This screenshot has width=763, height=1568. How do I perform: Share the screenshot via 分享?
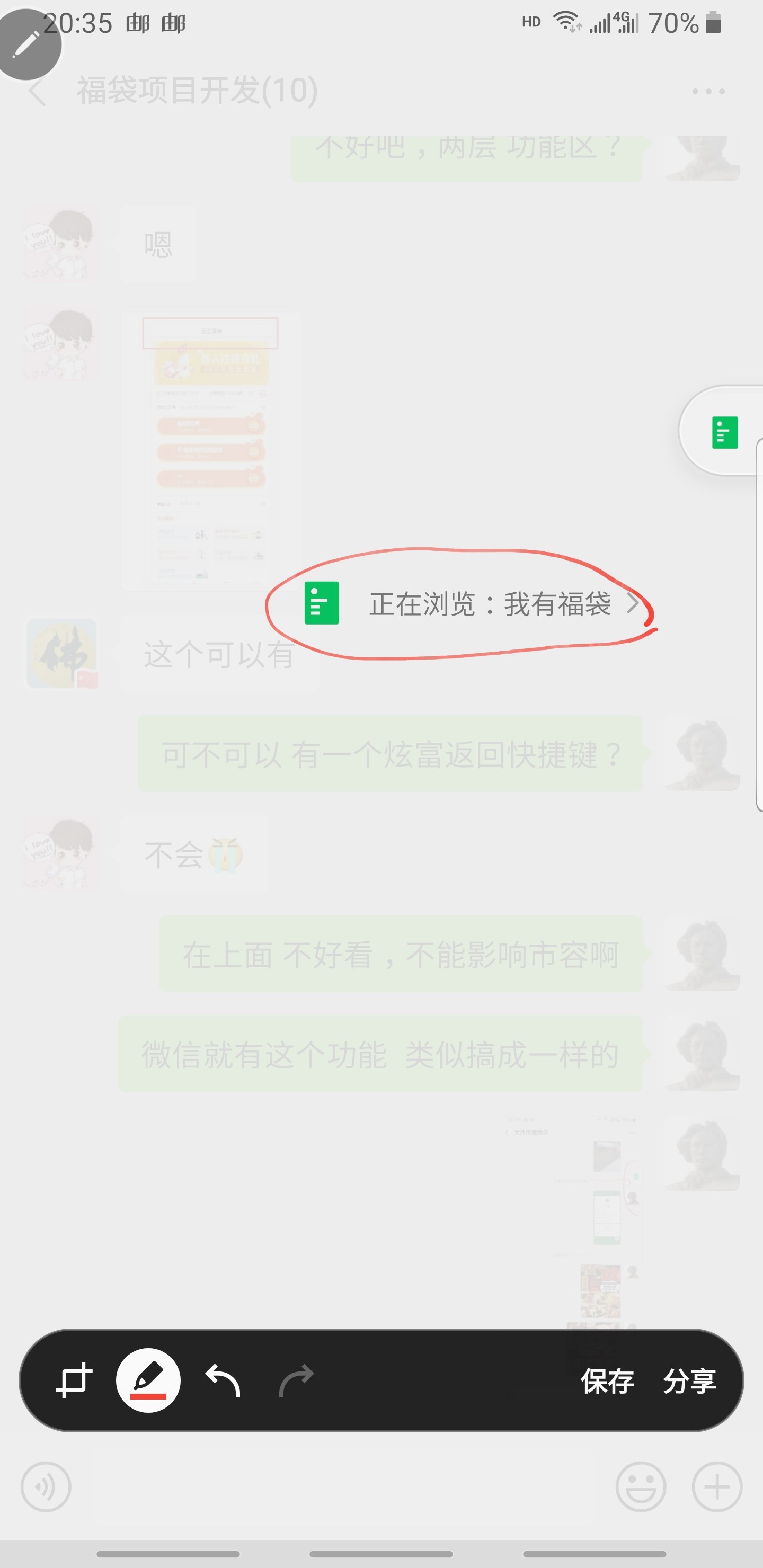click(689, 1380)
